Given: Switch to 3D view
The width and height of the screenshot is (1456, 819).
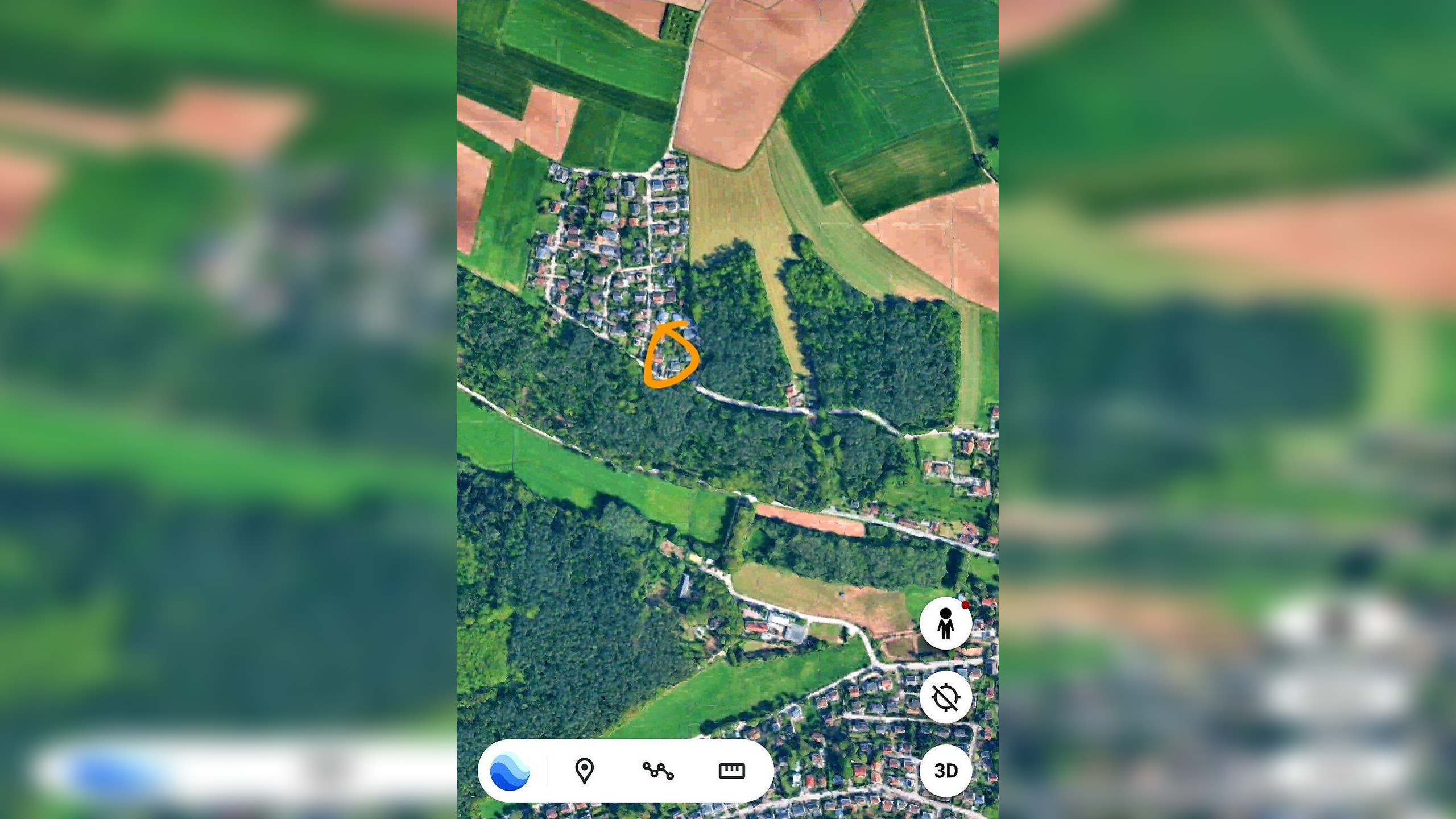Looking at the screenshot, I should coord(945,771).
